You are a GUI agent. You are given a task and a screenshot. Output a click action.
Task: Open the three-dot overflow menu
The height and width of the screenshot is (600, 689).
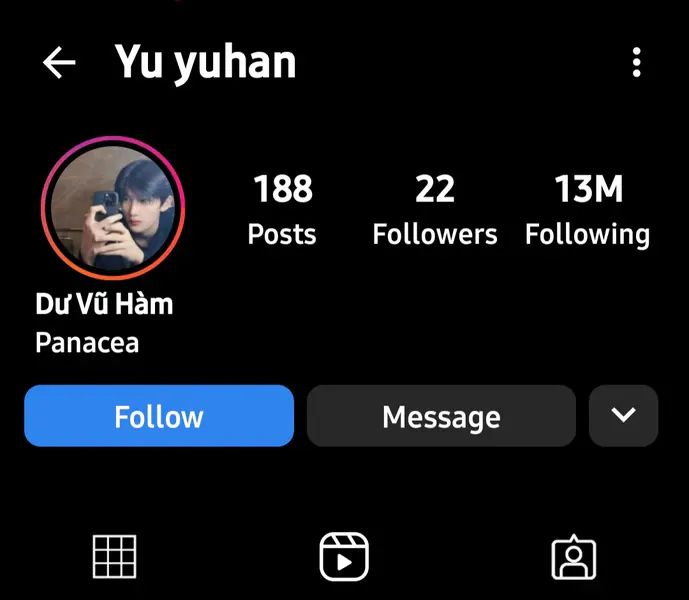[636, 63]
